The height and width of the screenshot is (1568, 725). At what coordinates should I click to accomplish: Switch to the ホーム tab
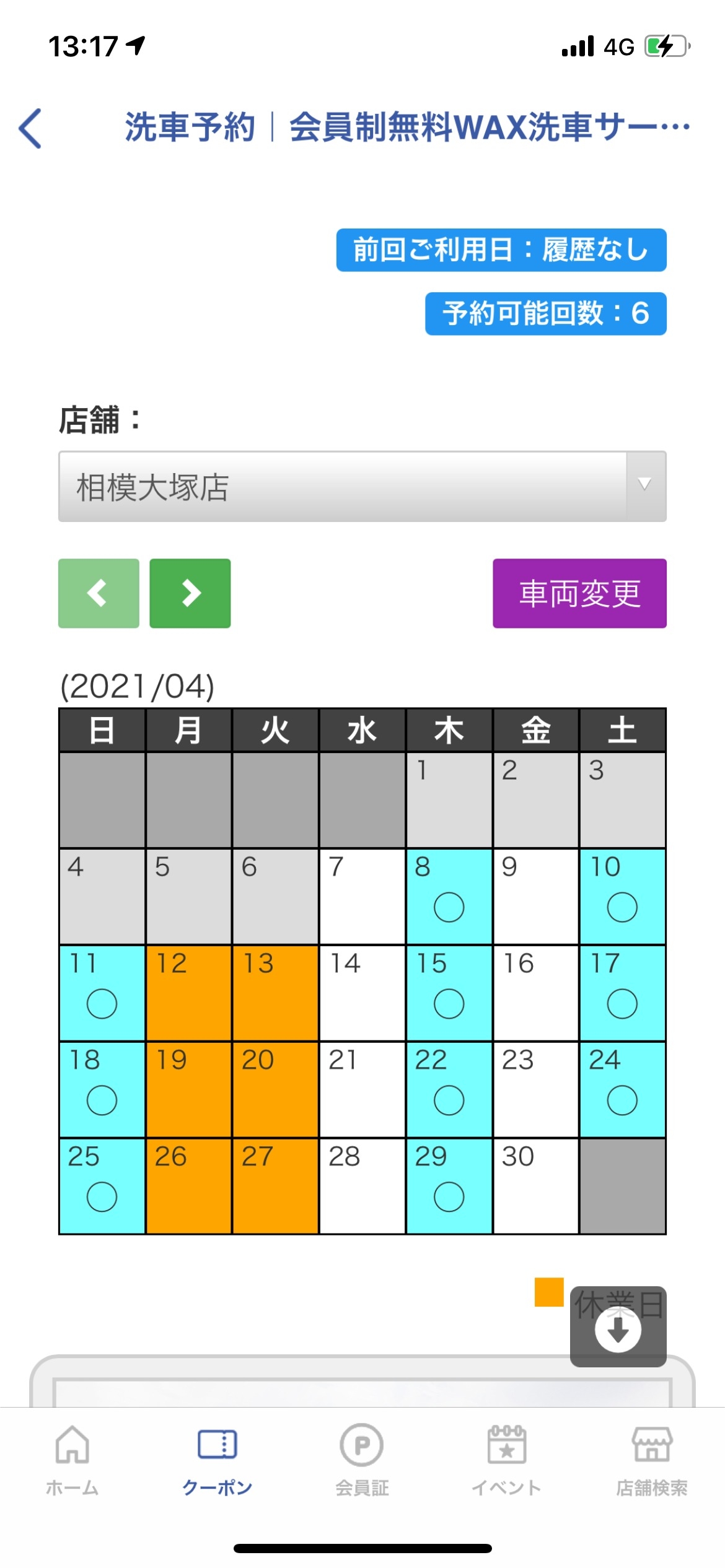(72, 1460)
